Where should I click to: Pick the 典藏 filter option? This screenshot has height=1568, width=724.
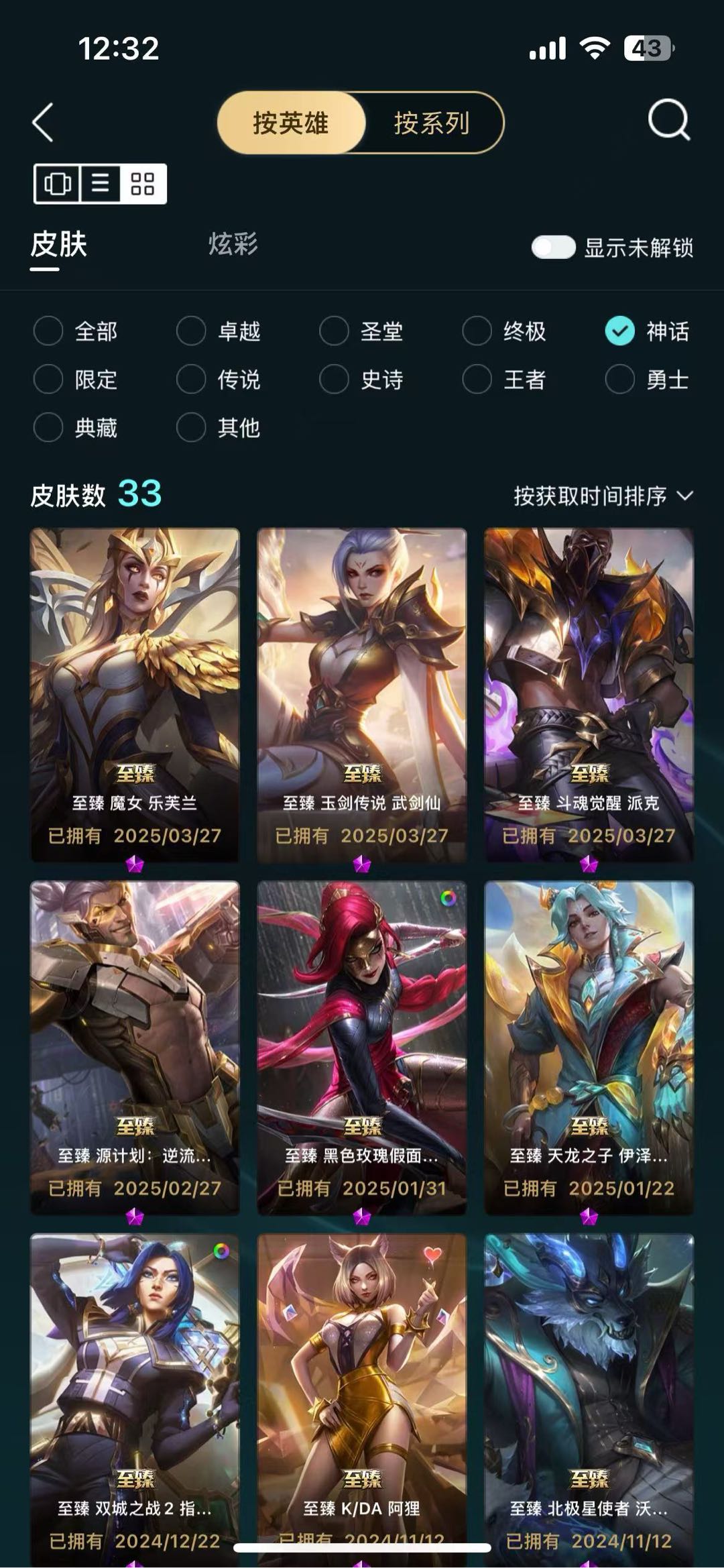[x=76, y=427]
